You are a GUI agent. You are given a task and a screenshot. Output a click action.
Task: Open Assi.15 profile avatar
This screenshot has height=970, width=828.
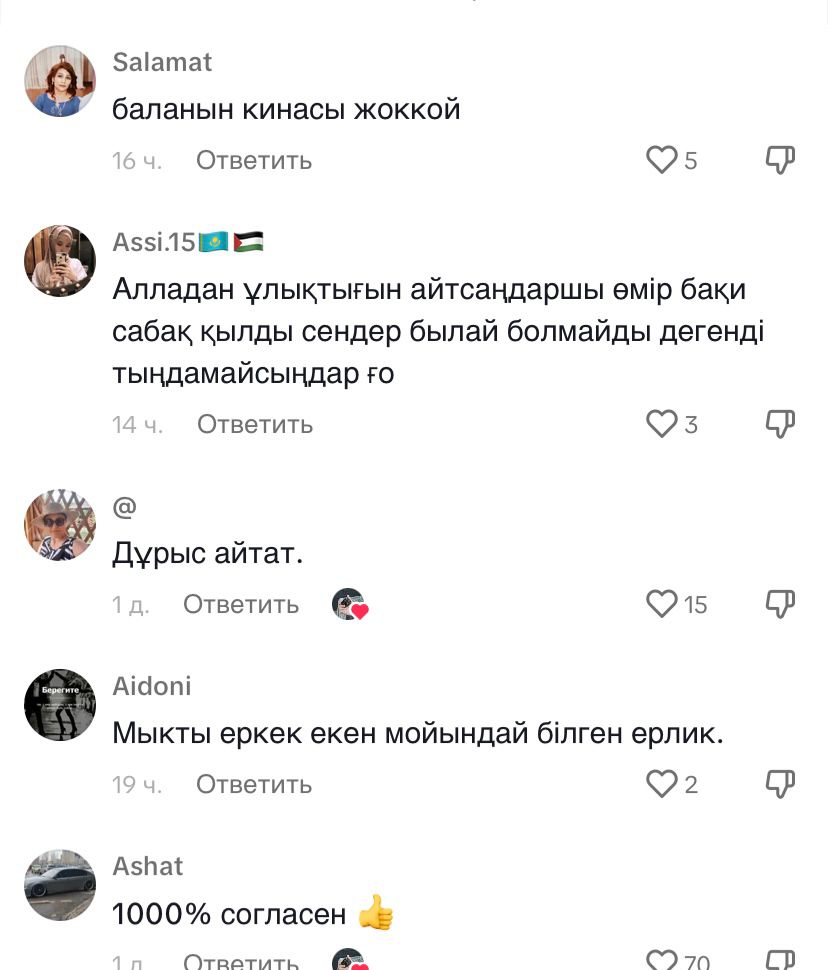(x=60, y=260)
